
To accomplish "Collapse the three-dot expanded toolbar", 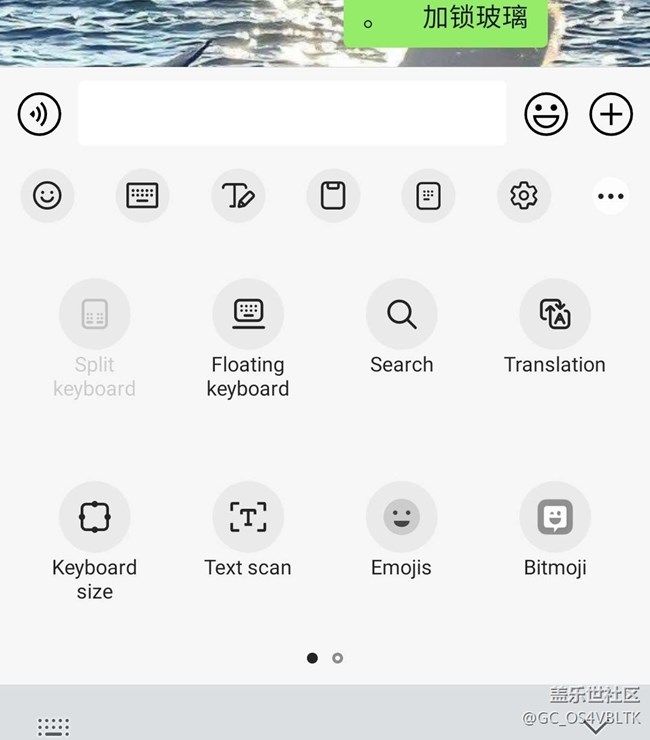I will [x=610, y=196].
